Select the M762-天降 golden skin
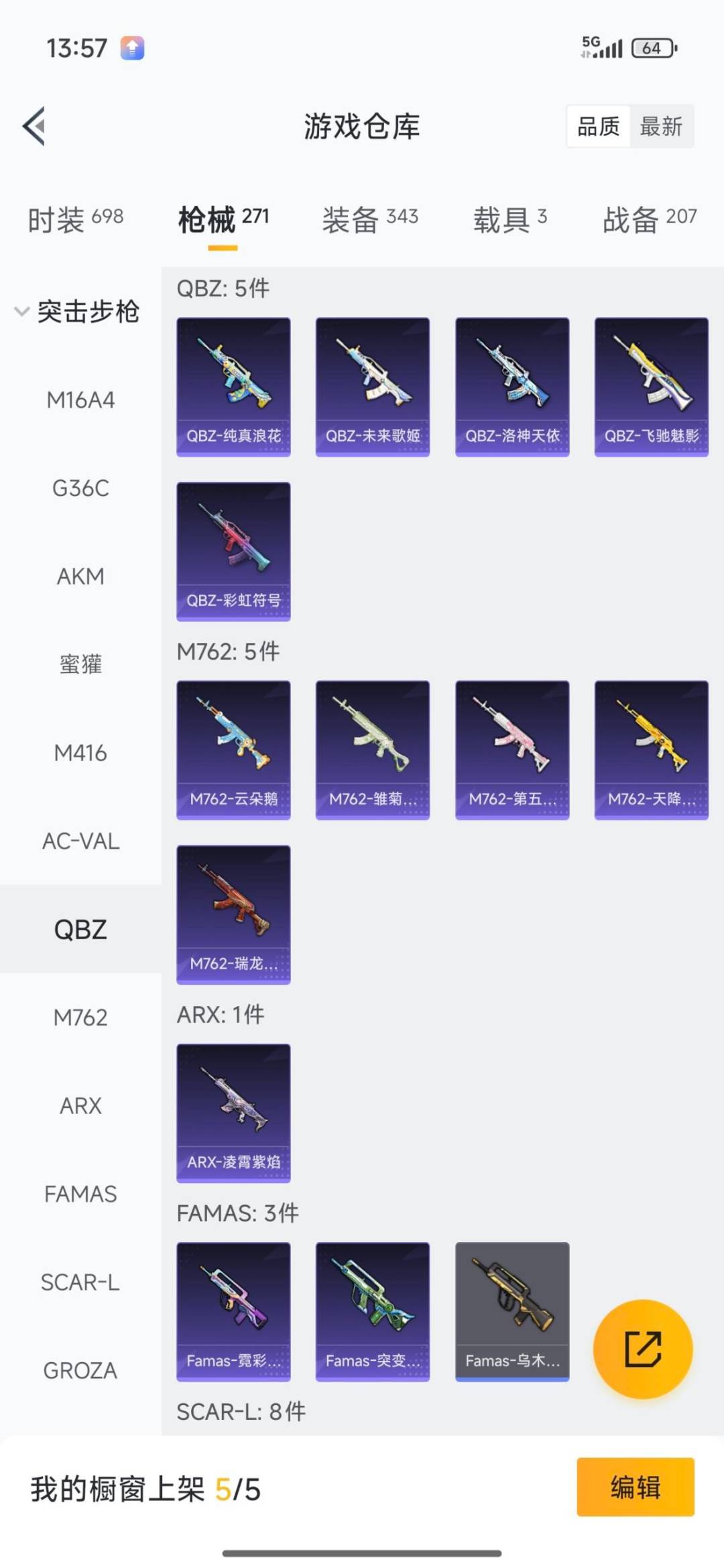The image size is (724, 1568). (x=651, y=749)
